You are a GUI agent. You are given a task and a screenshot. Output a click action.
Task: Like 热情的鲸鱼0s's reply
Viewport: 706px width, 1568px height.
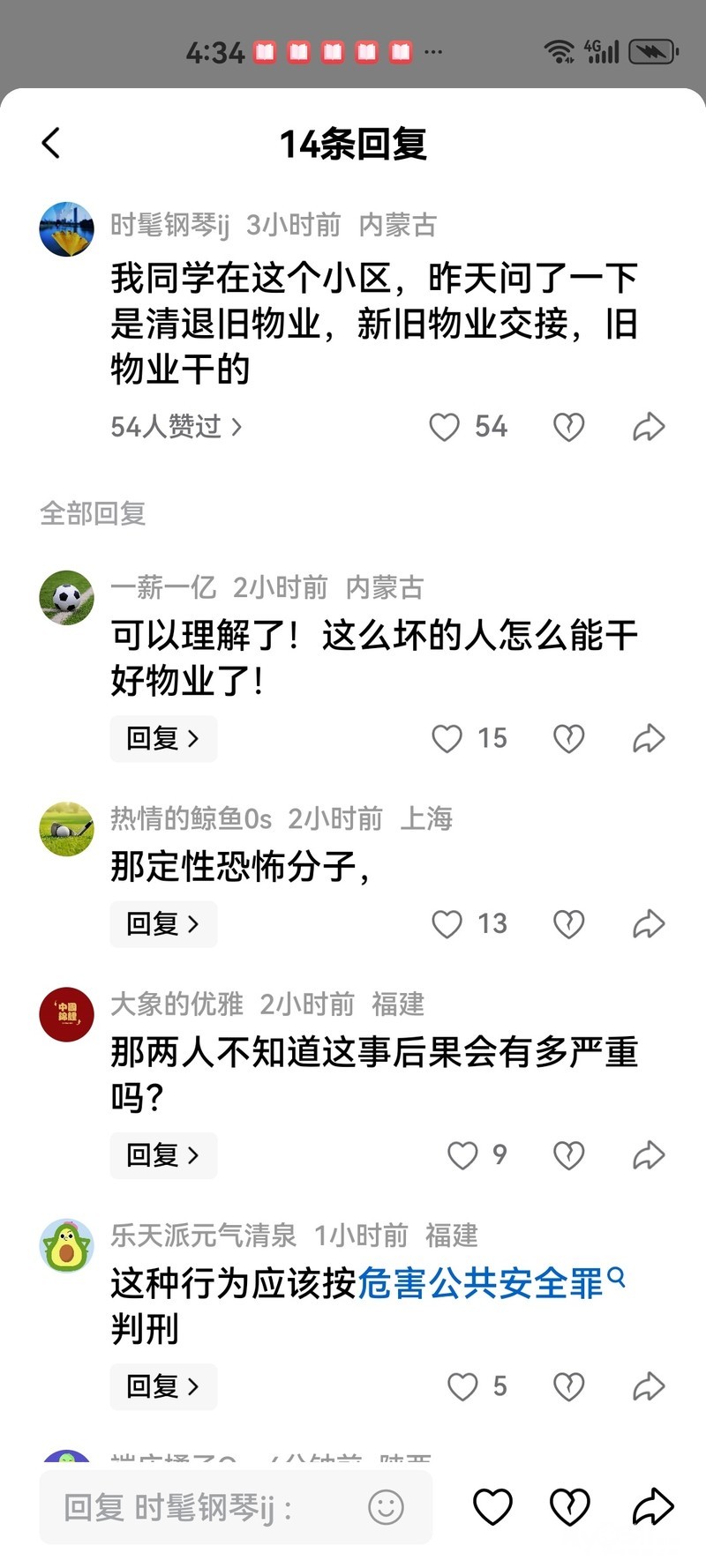coord(447,924)
